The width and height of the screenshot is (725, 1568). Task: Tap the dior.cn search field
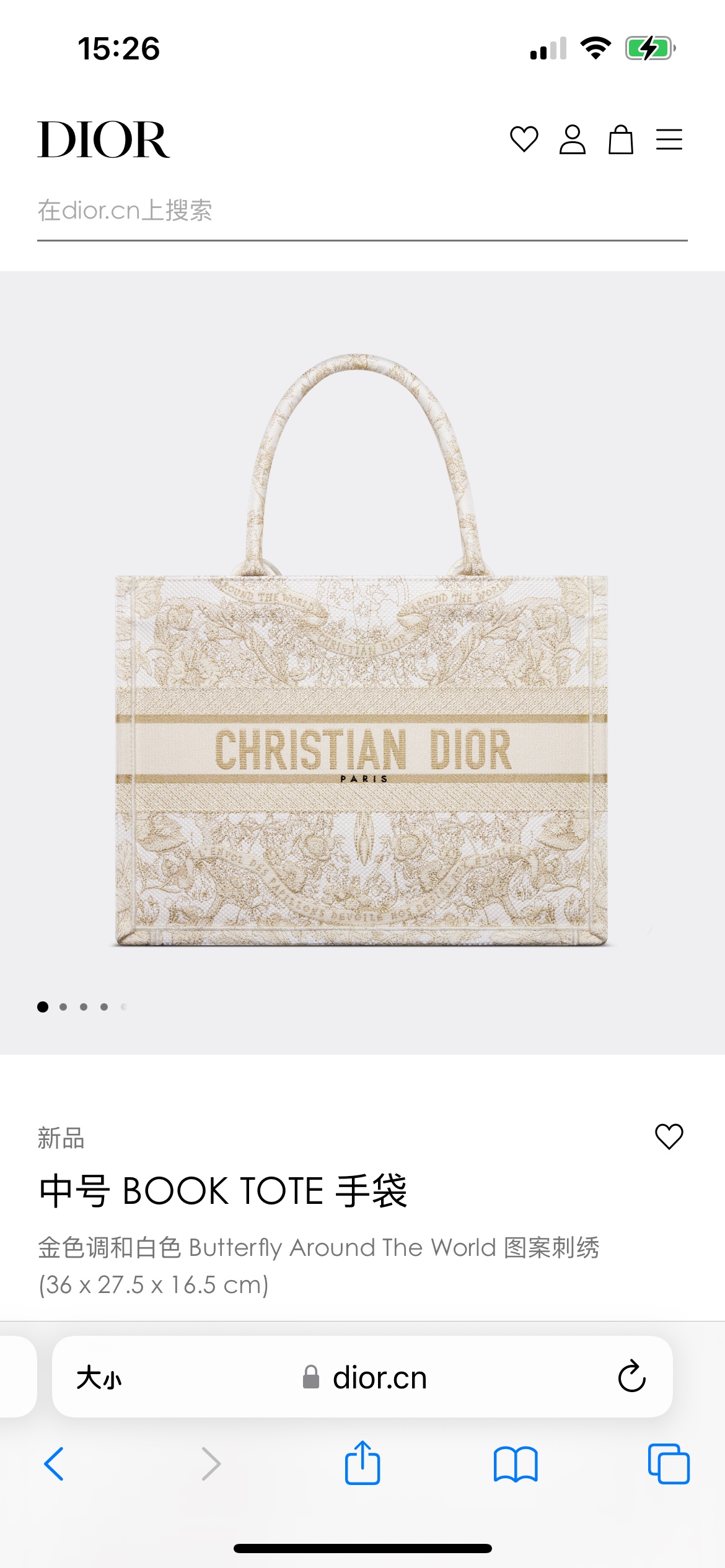coord(362,211)
